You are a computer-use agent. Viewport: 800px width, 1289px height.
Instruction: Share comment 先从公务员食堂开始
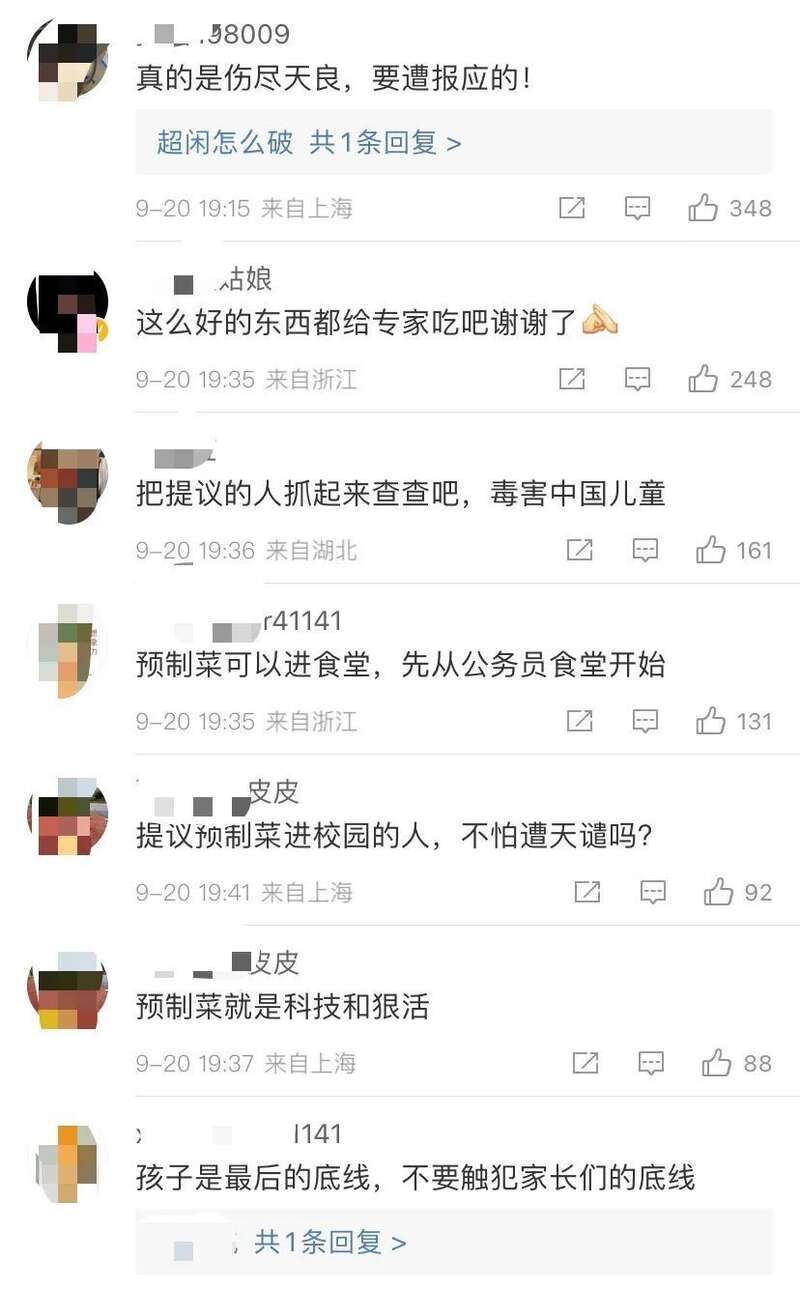[580, 721]
